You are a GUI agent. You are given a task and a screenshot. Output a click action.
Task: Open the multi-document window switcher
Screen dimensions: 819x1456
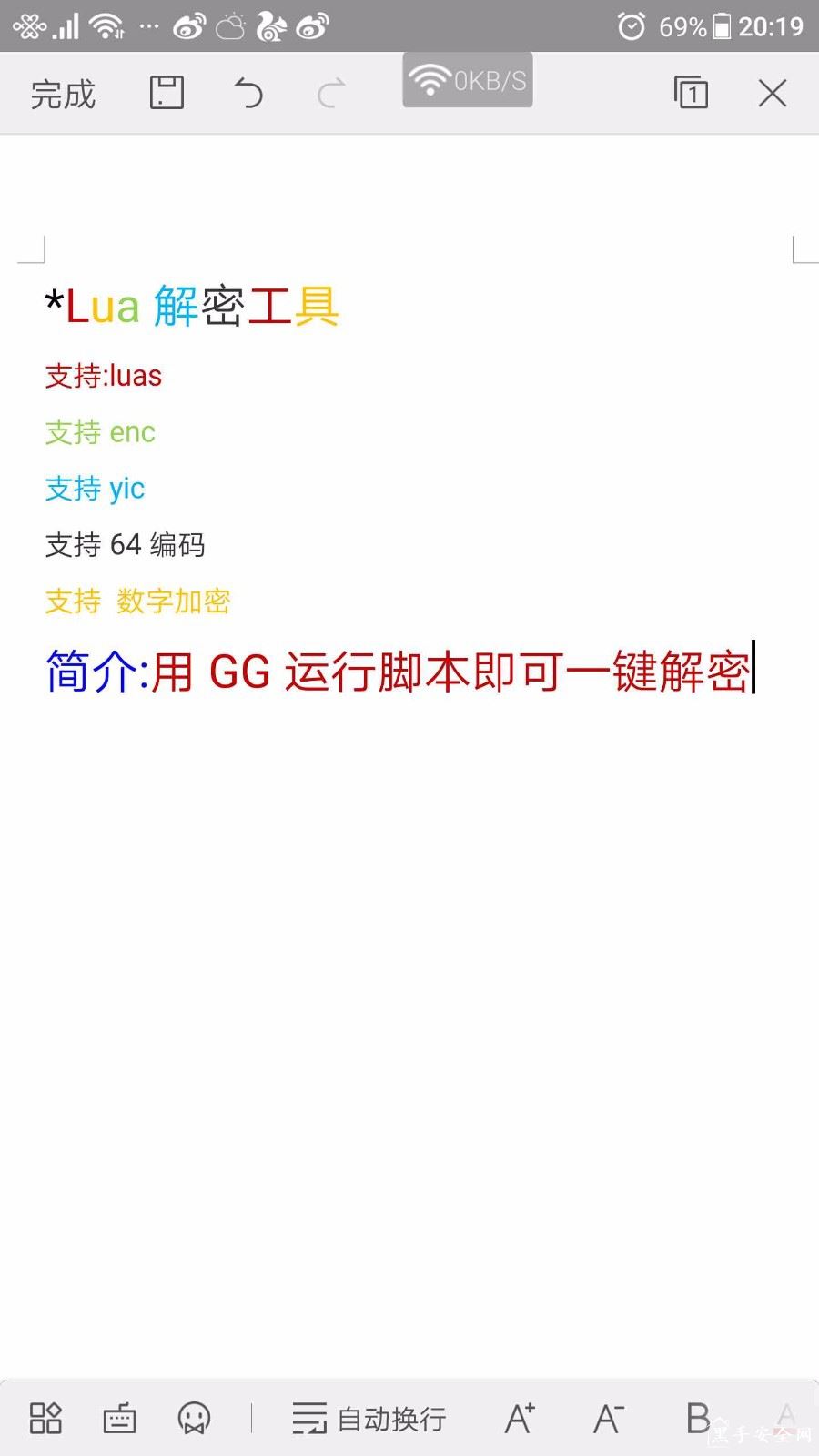point(691,93)
